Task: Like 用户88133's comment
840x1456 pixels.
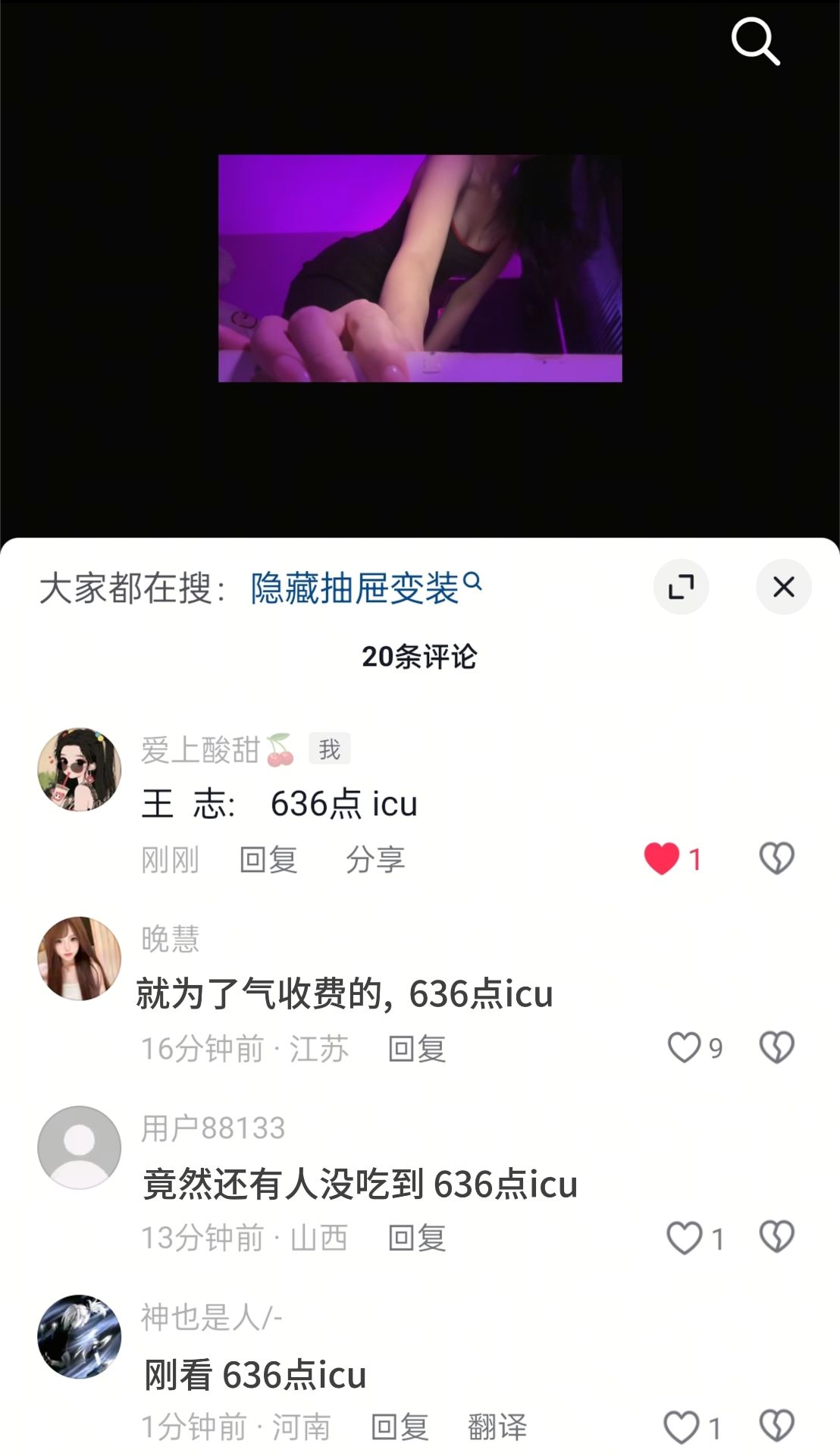Action: (684, 1238)
